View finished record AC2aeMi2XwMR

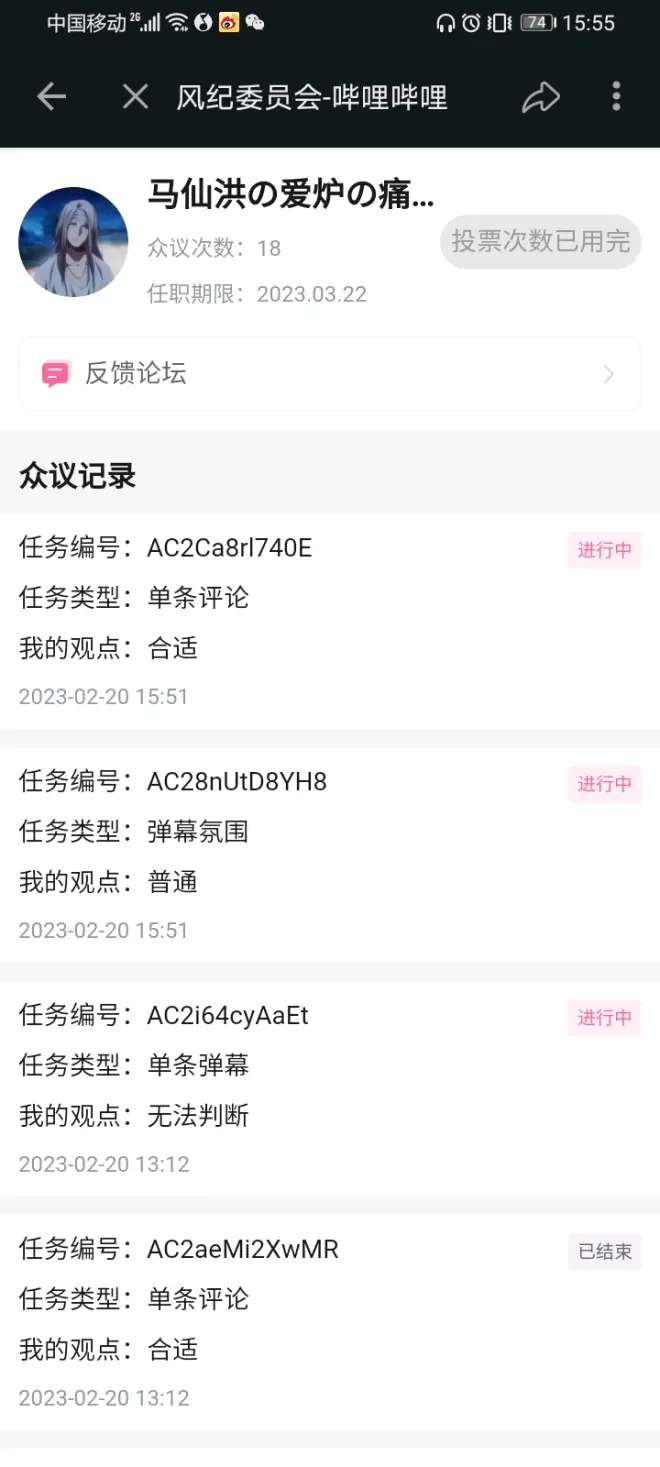pyautogui.click(x=329, y=1322)
